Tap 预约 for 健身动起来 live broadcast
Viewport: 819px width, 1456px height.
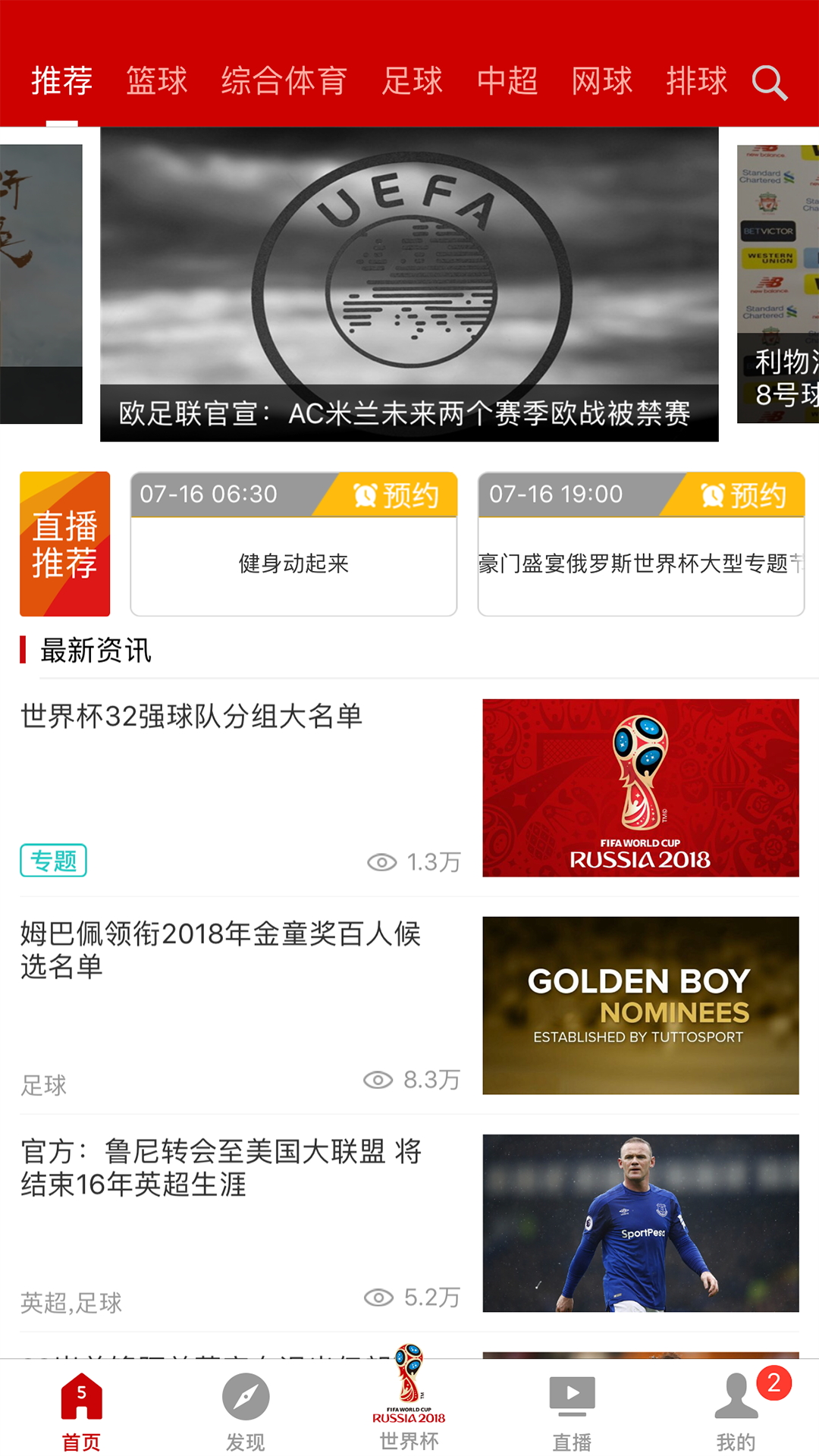click(395, 496)
